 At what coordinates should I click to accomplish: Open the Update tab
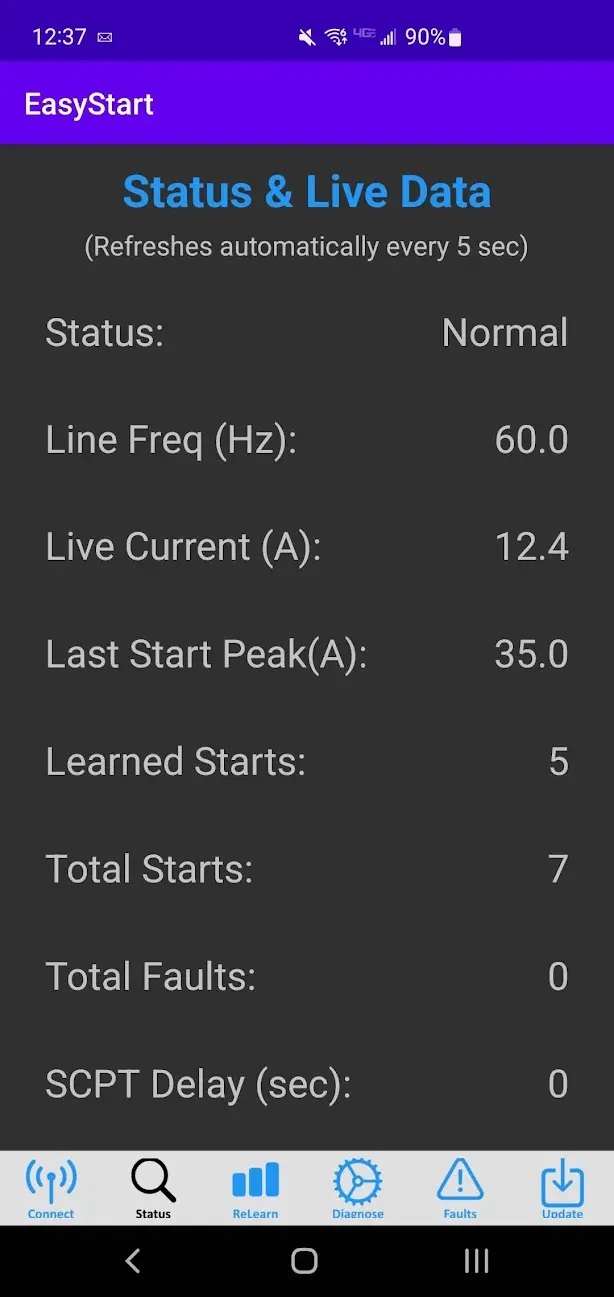562,1188
